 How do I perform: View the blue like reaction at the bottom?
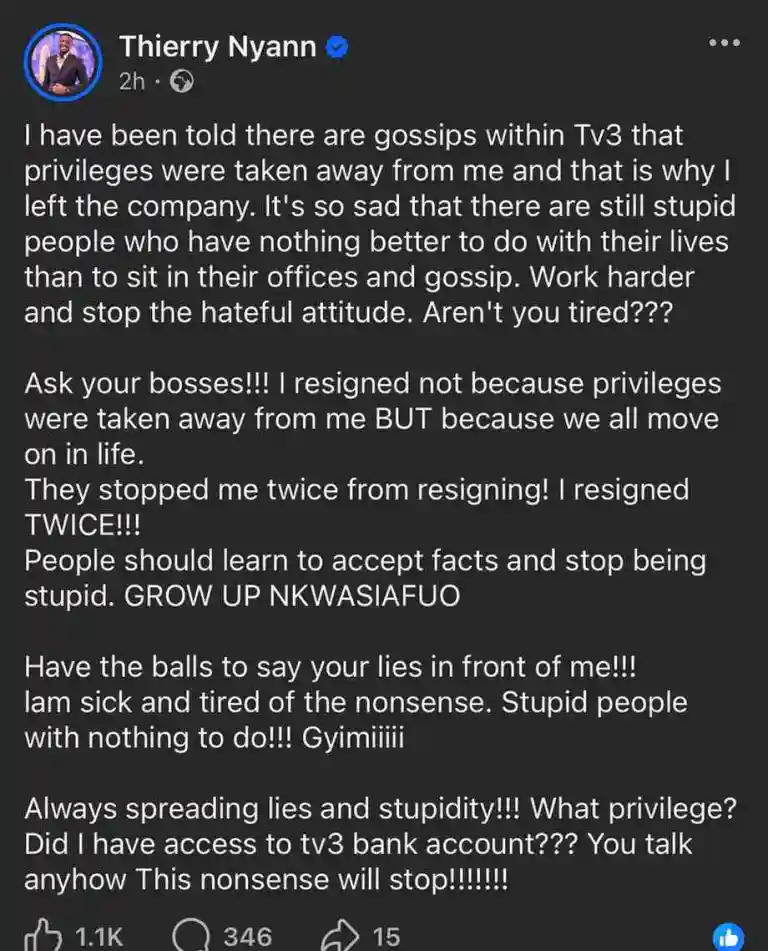(x=727, y=938)
